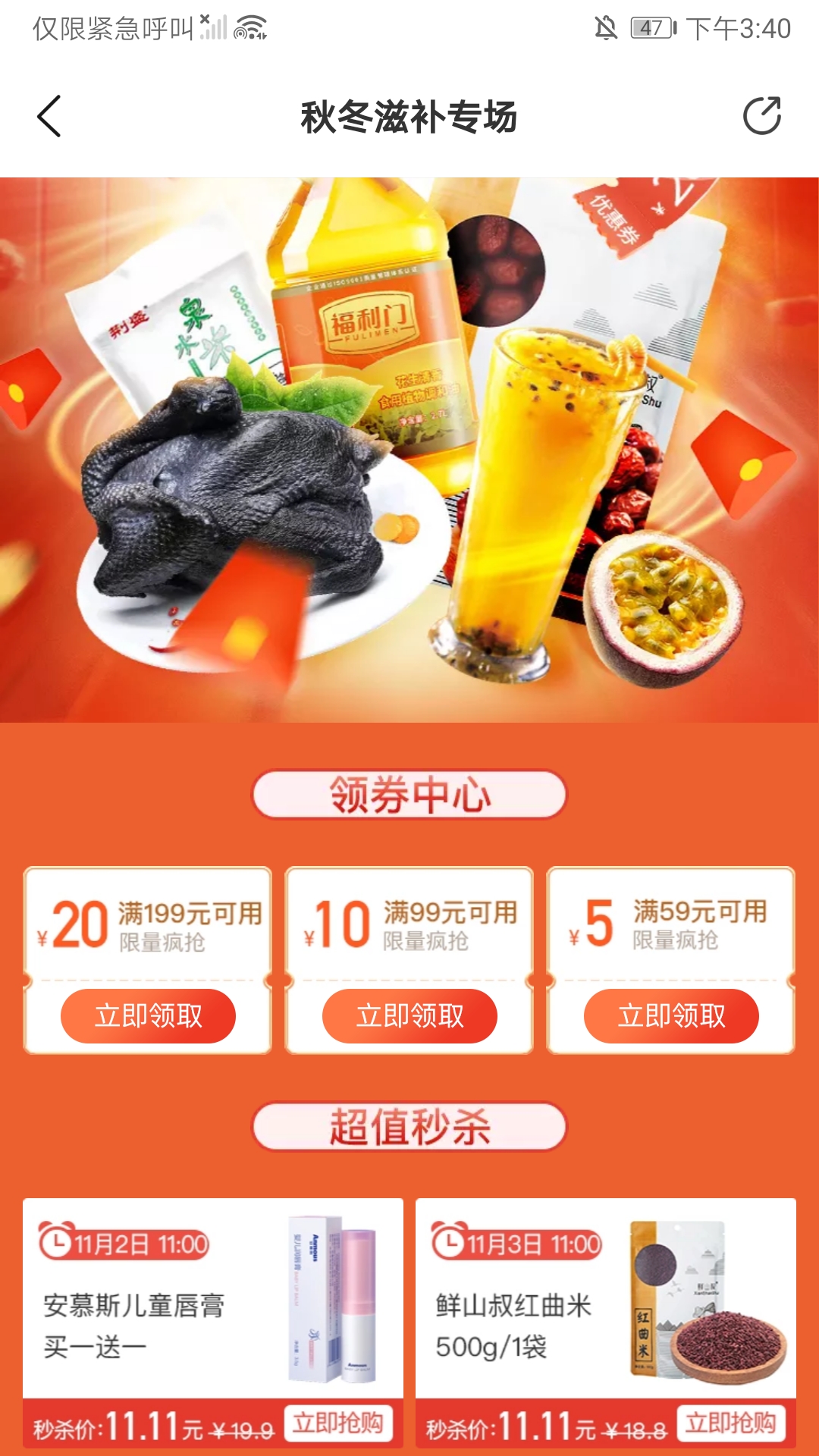Buy 安慕斯儿童唇膏 with 立即抢购

pos(338,1423)
